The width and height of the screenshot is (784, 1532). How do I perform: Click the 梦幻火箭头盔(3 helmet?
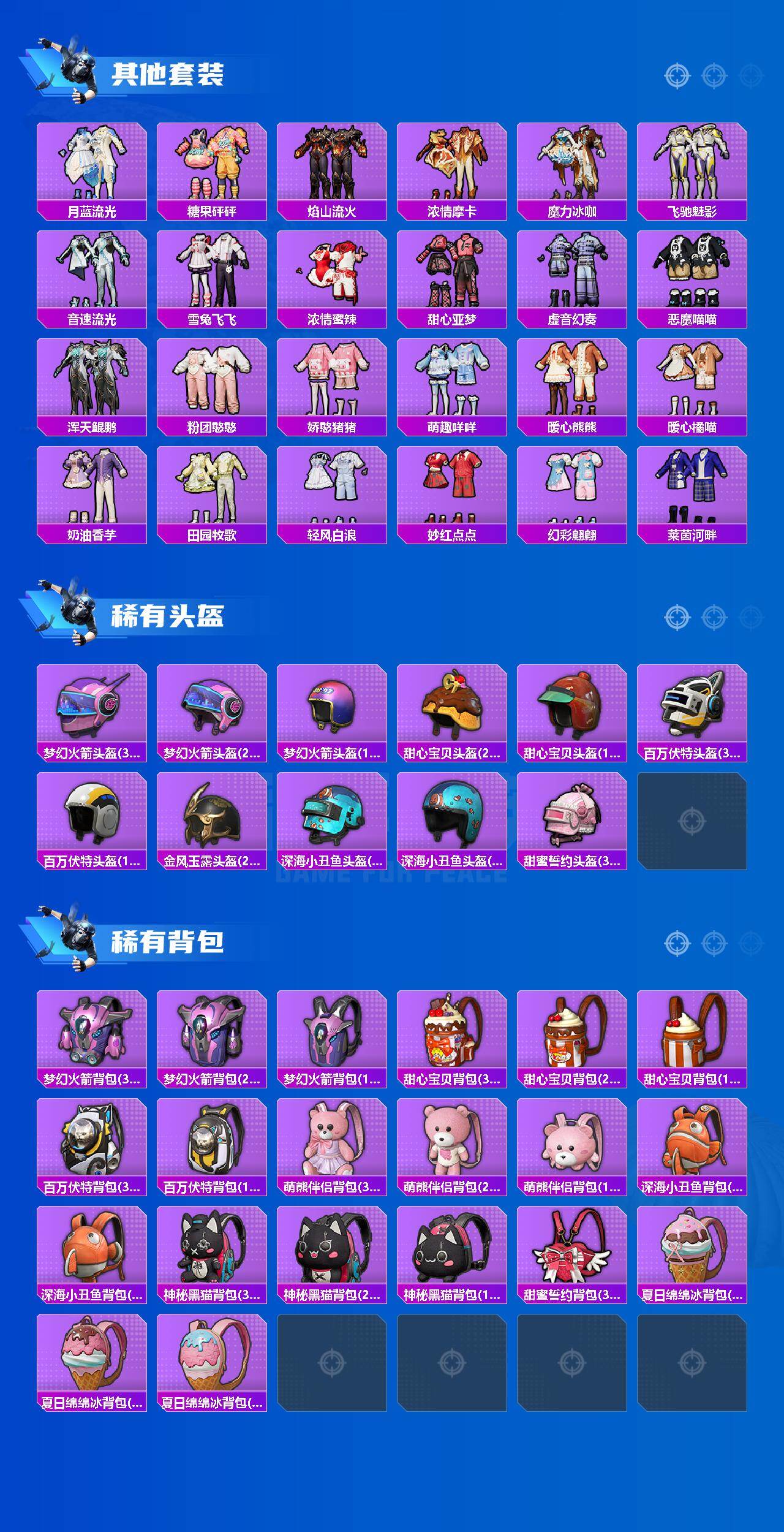click(x=93, y=720)
